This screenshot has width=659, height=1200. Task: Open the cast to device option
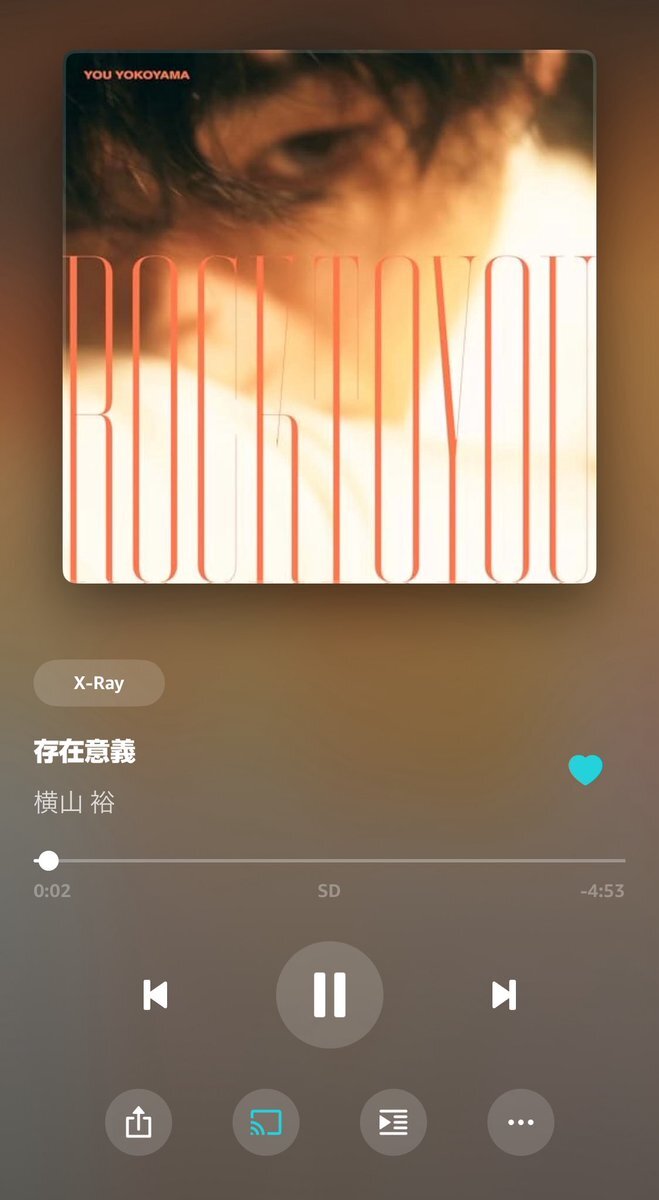(x=266, y=1123)
